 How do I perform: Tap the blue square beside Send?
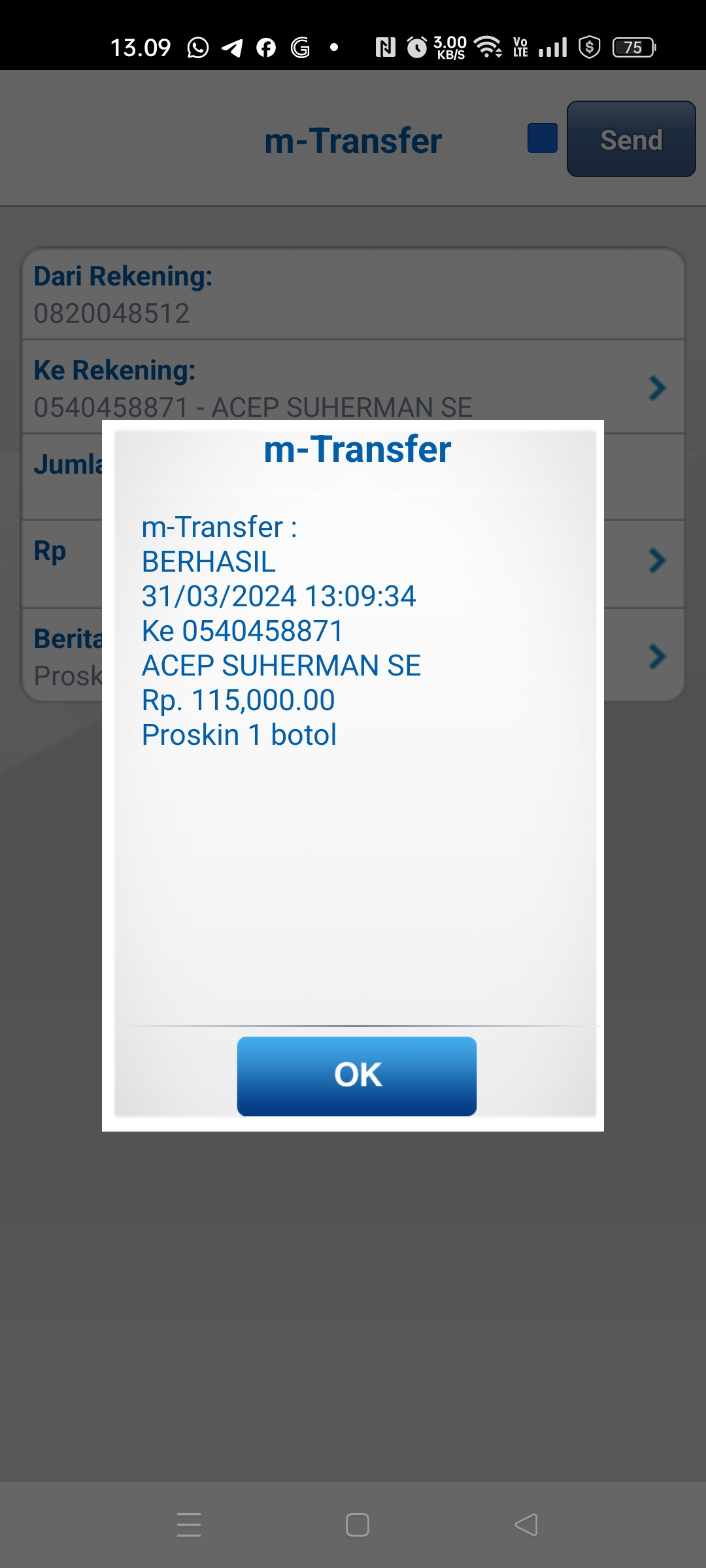click(543, 138)
